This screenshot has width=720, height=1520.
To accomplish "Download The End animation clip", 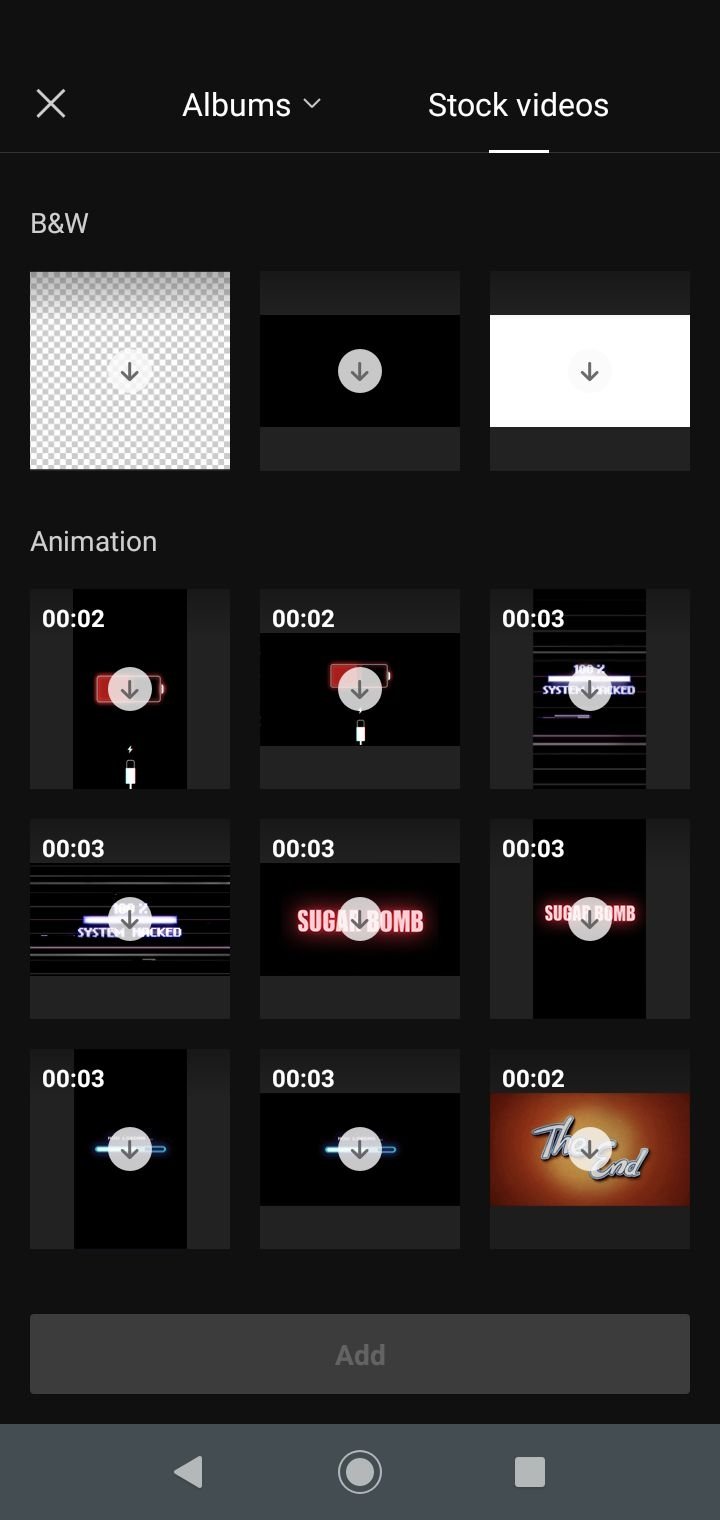I will click(590, 1149).
